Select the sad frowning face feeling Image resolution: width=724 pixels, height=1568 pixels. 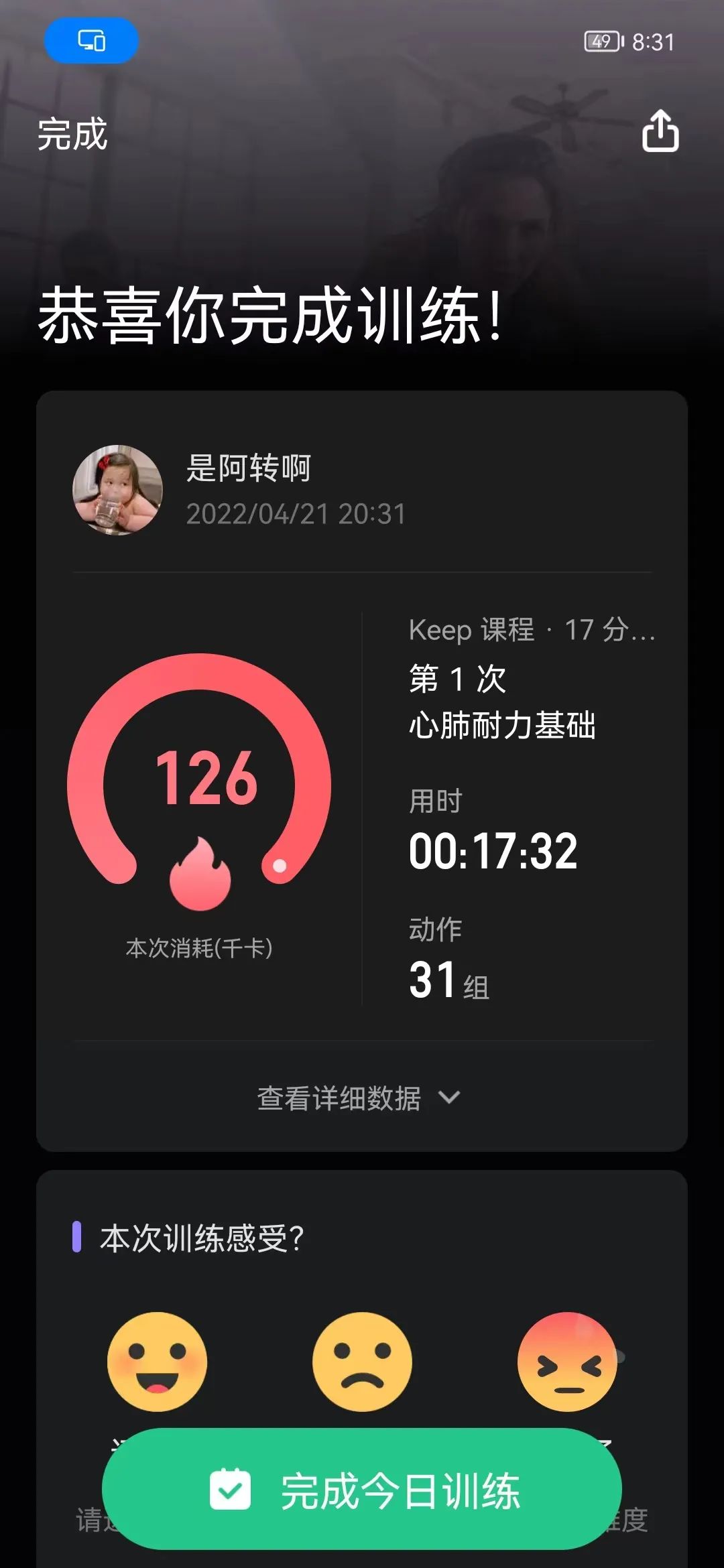click(362, 1361)
